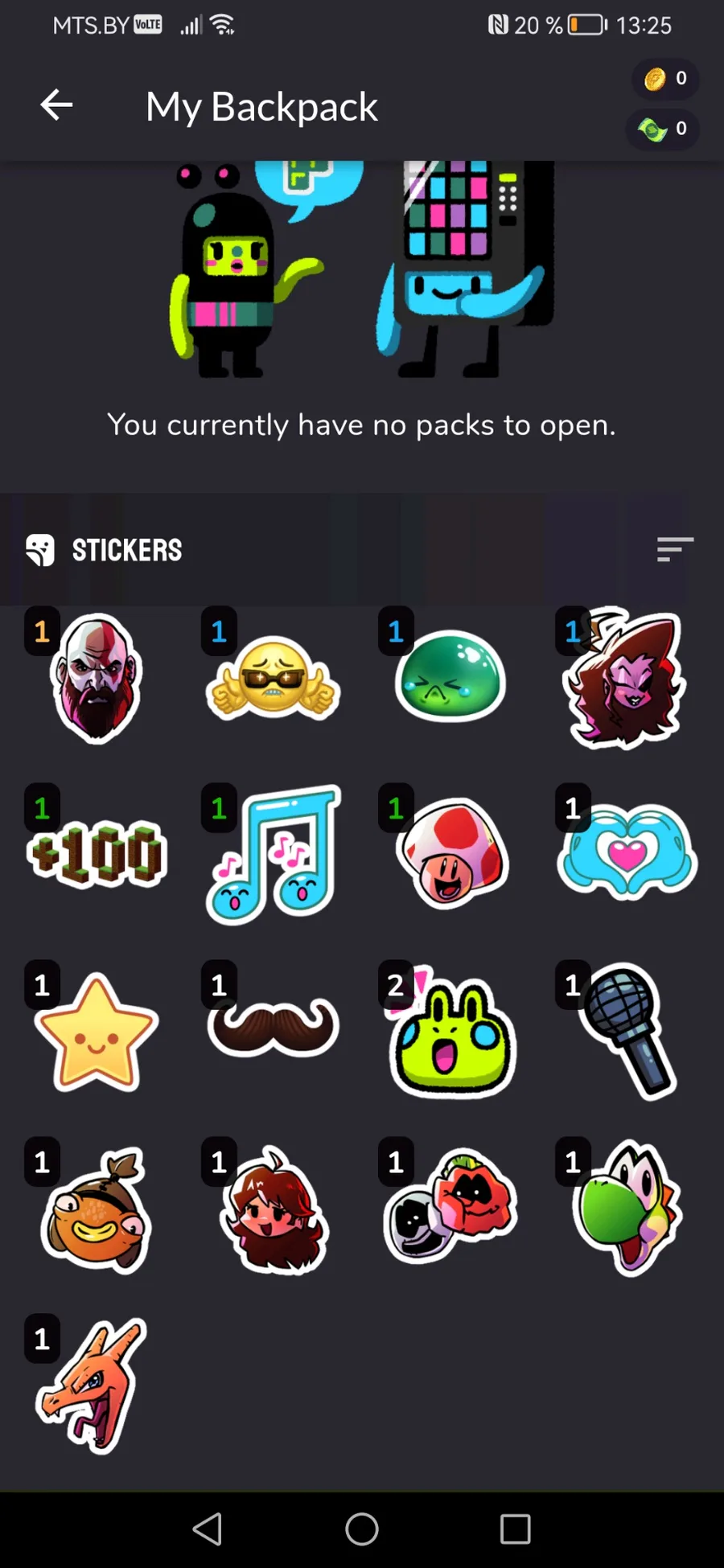The width and height of the screenshot is (724, 1568).
Task: Open the sunglasses emoji sticker
Action: click(x=273, y=679)
